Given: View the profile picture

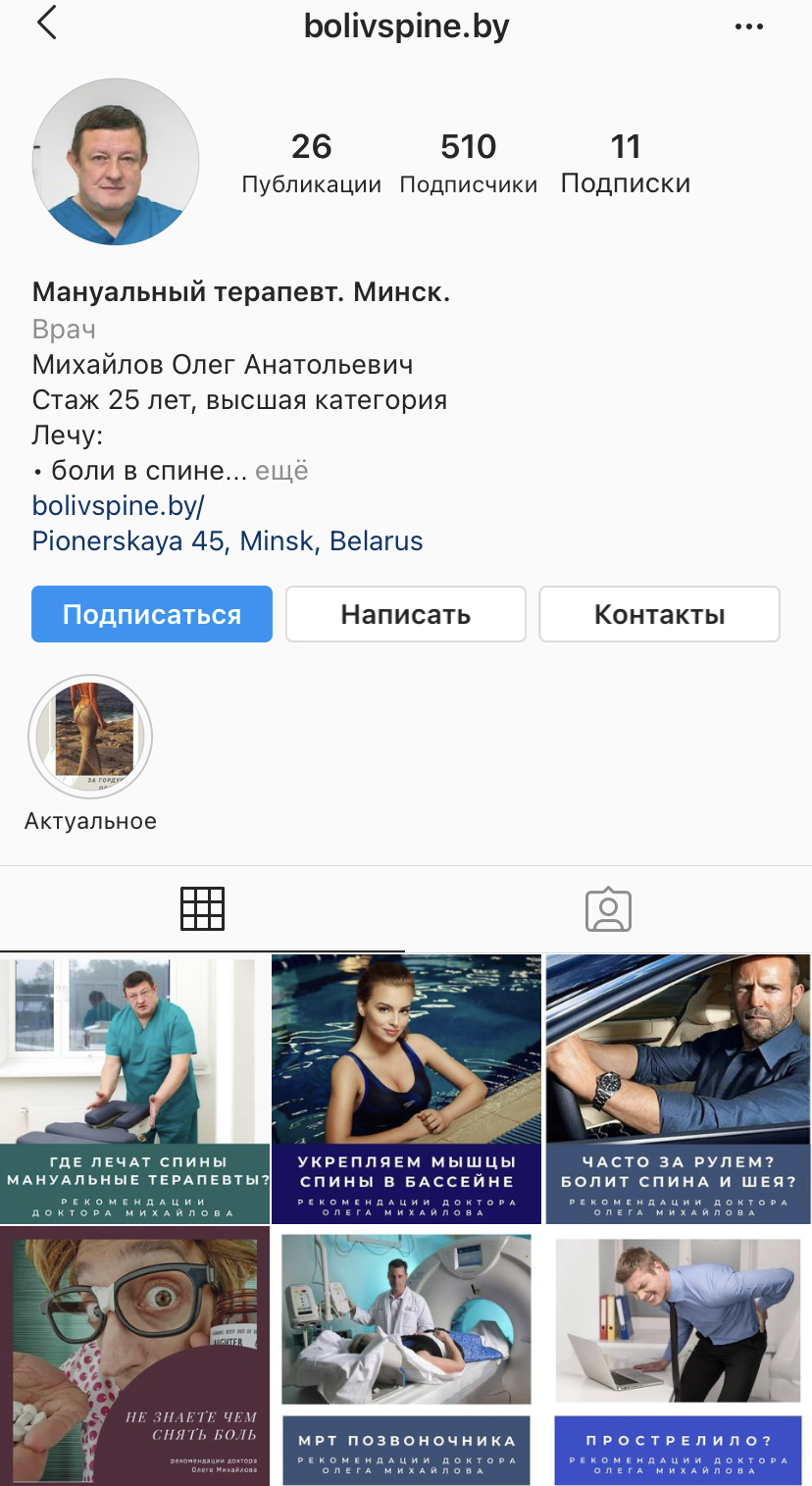Looking at the screenshot, I should pos(116,162).
